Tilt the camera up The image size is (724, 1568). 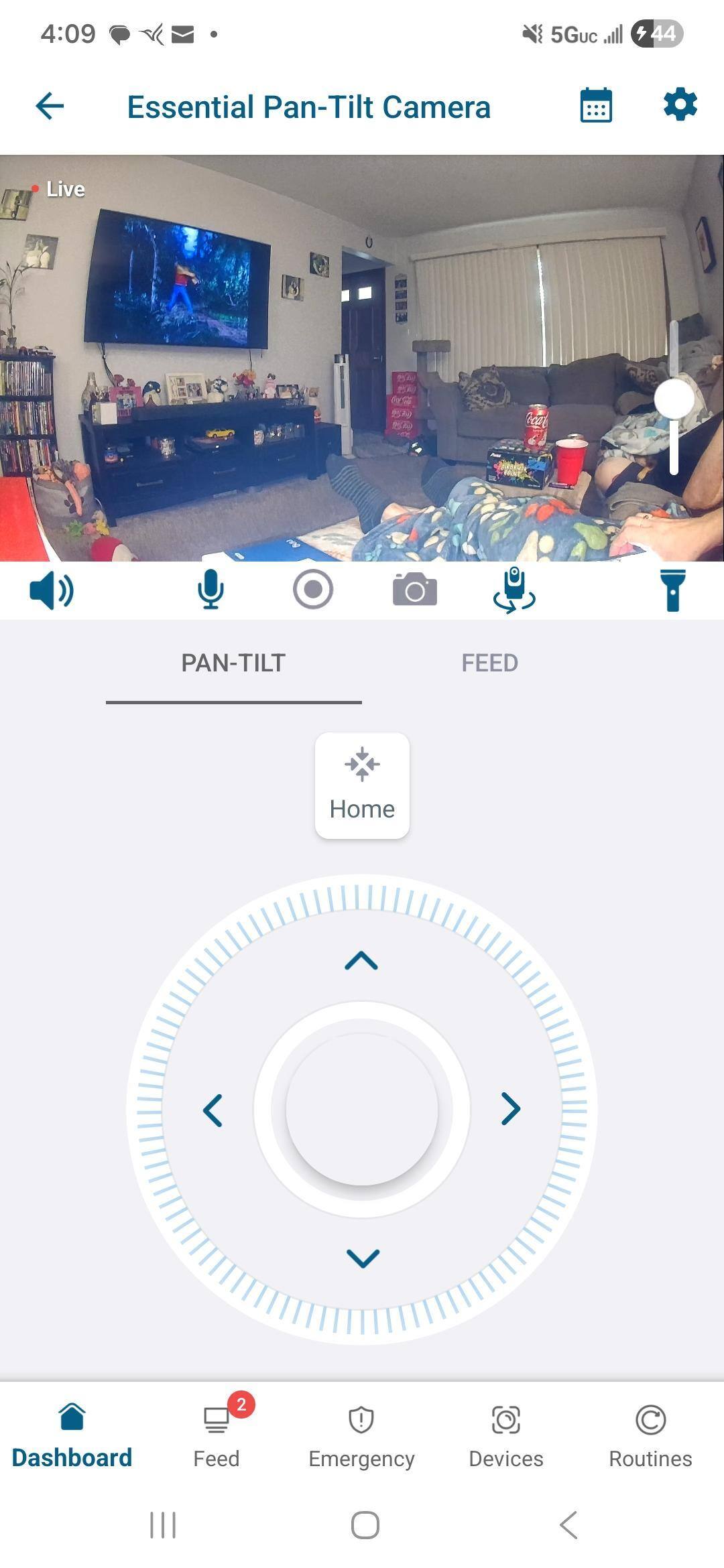361,961
